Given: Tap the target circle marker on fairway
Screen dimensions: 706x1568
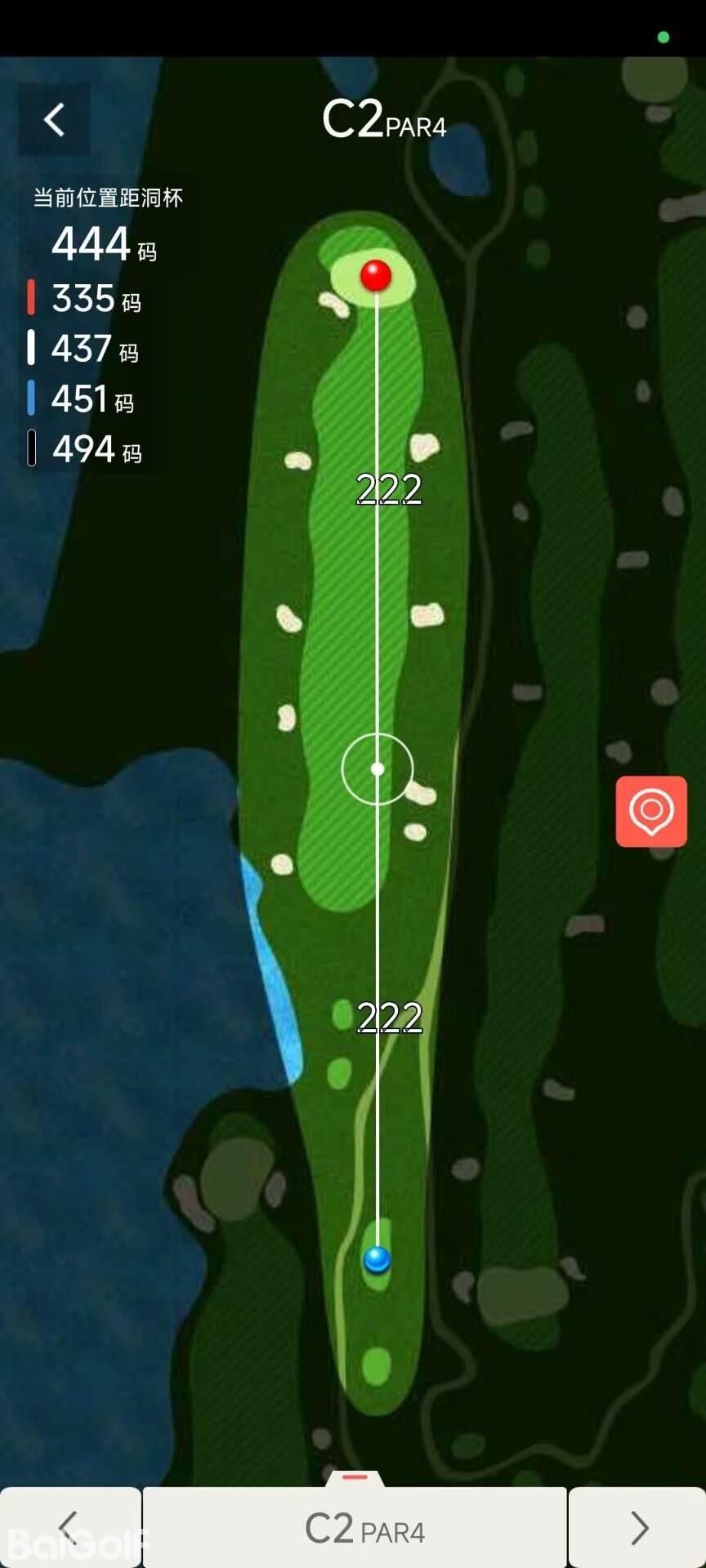Looking at the screenshot, I should coord(378,768).
